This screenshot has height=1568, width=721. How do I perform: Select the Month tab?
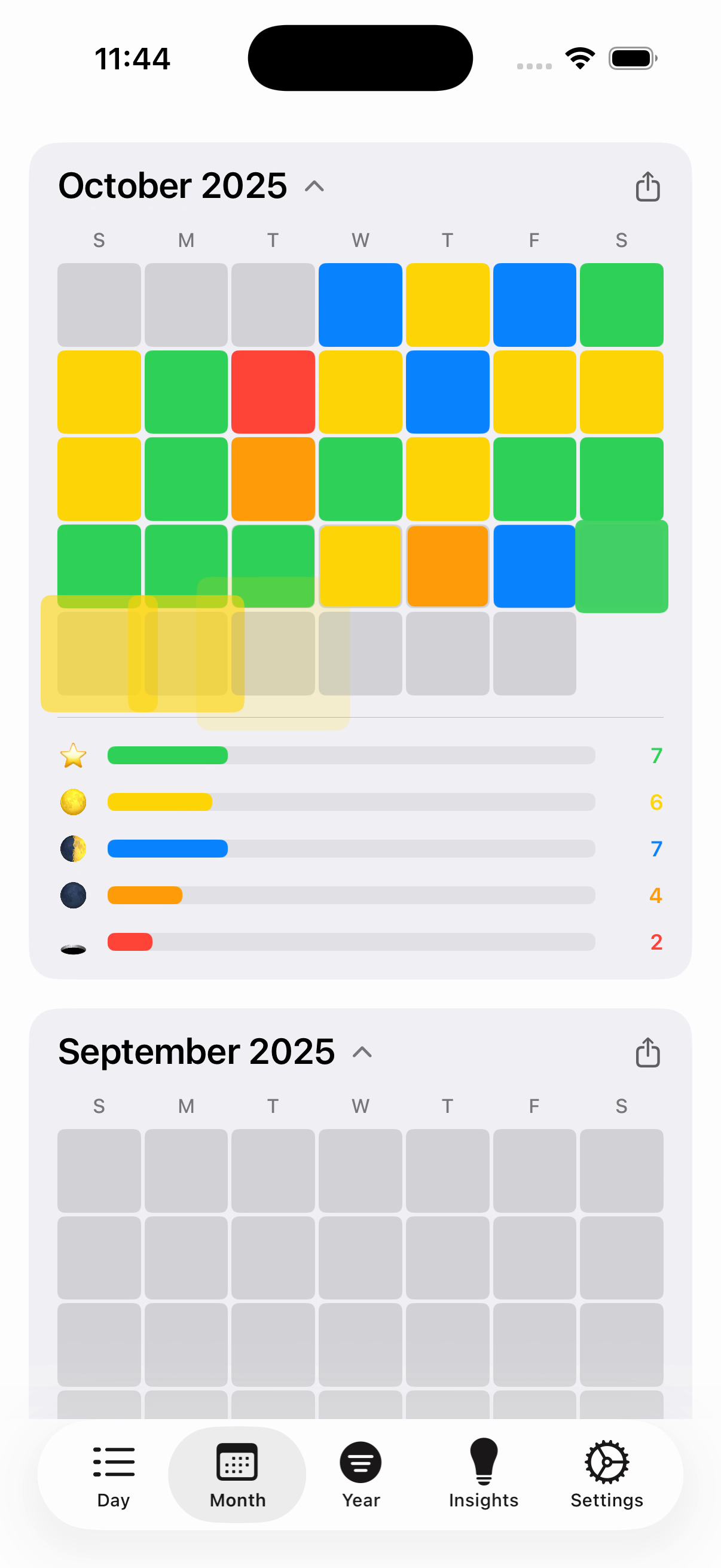click(237, 1474)
